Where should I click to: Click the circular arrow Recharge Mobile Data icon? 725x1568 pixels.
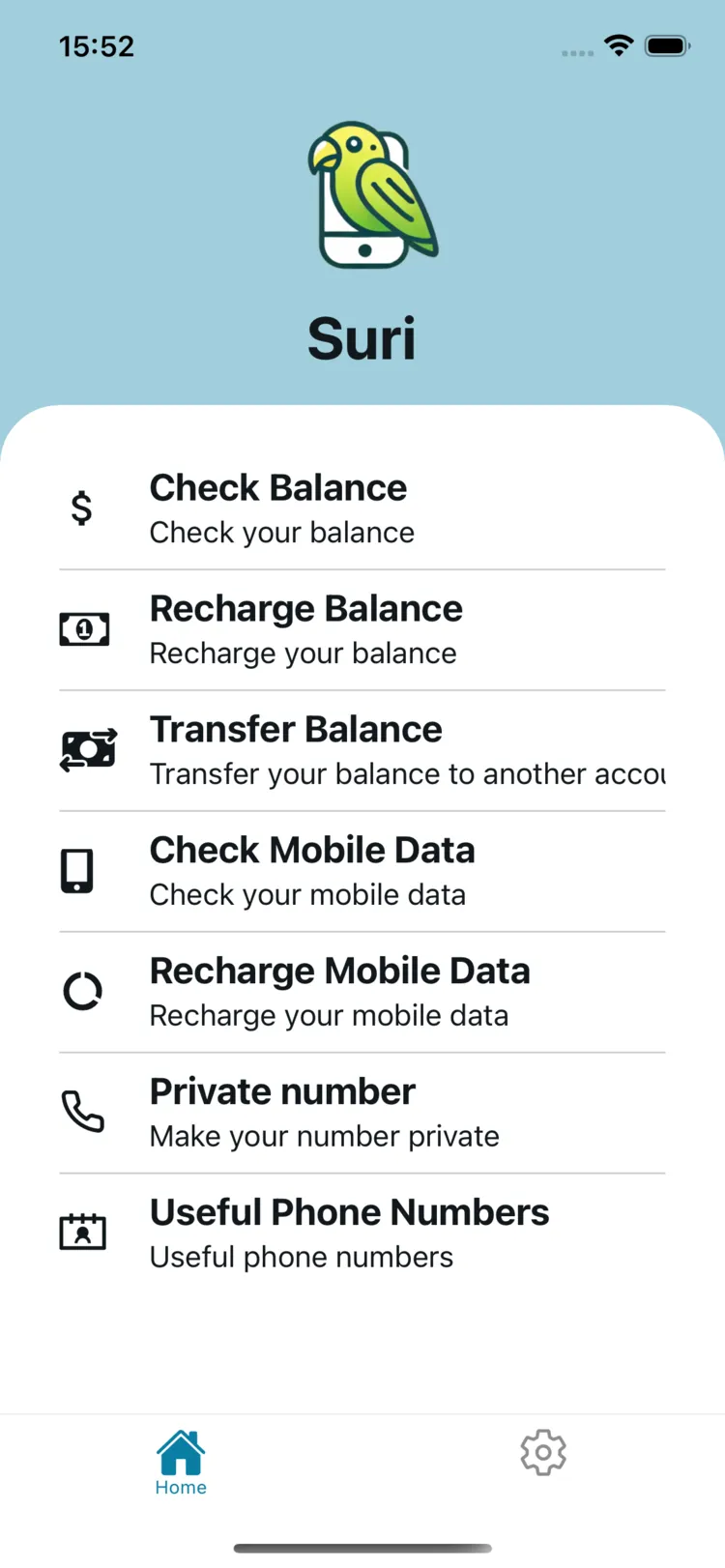[x=83, y=990]
